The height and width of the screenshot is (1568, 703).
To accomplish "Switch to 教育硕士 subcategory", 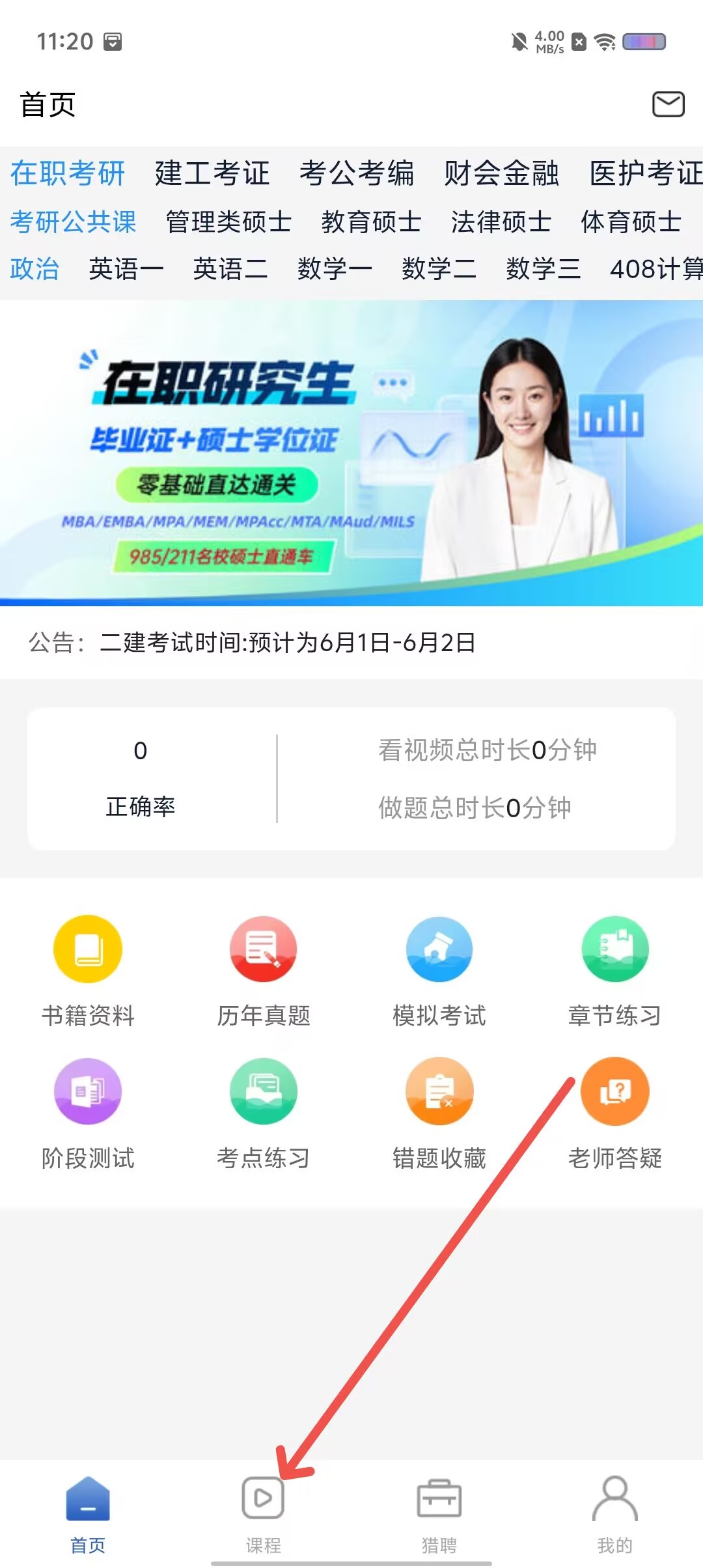I will tap(371, 222).
